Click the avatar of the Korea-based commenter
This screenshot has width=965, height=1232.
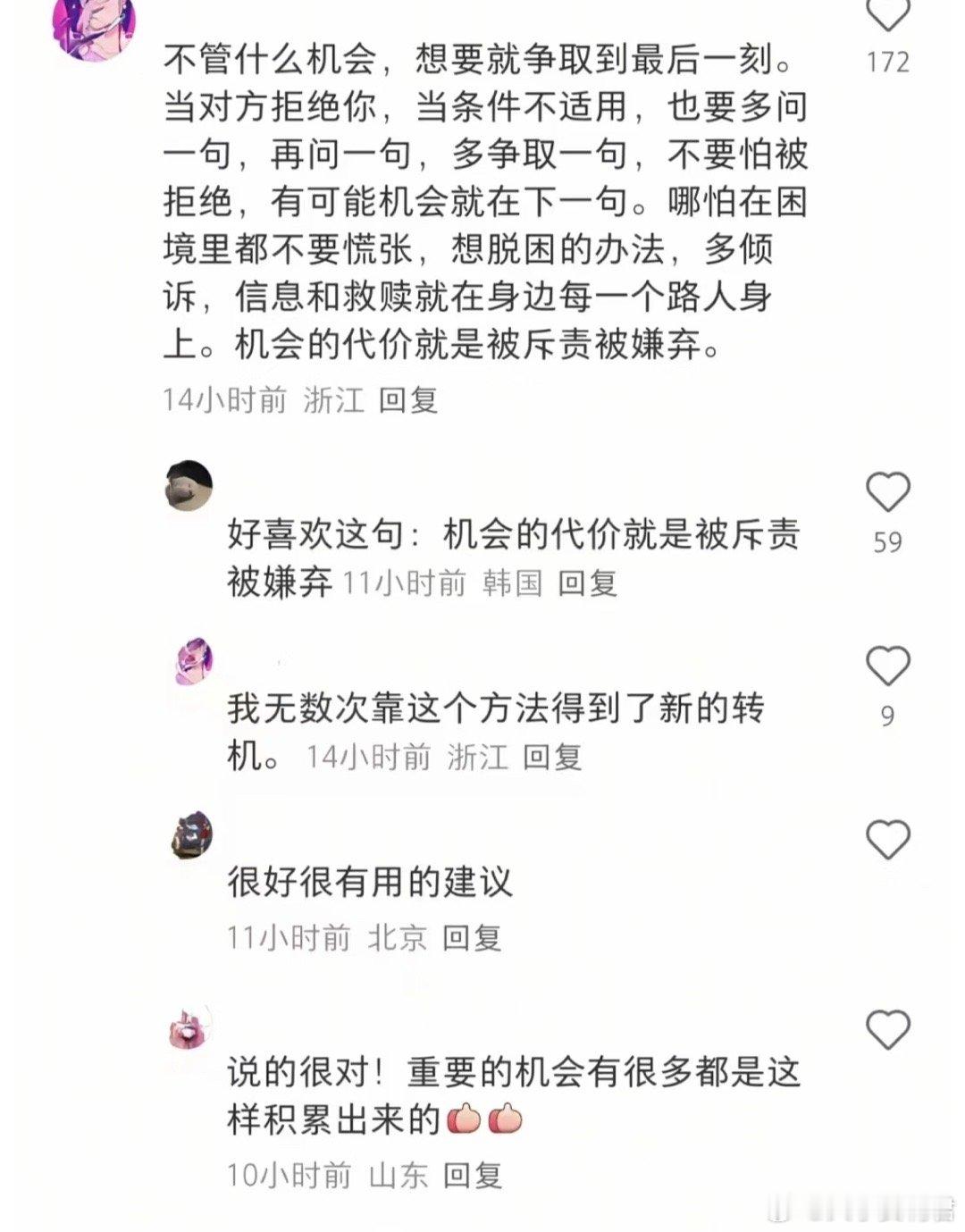pyautogui.click(x=188, y=487)
